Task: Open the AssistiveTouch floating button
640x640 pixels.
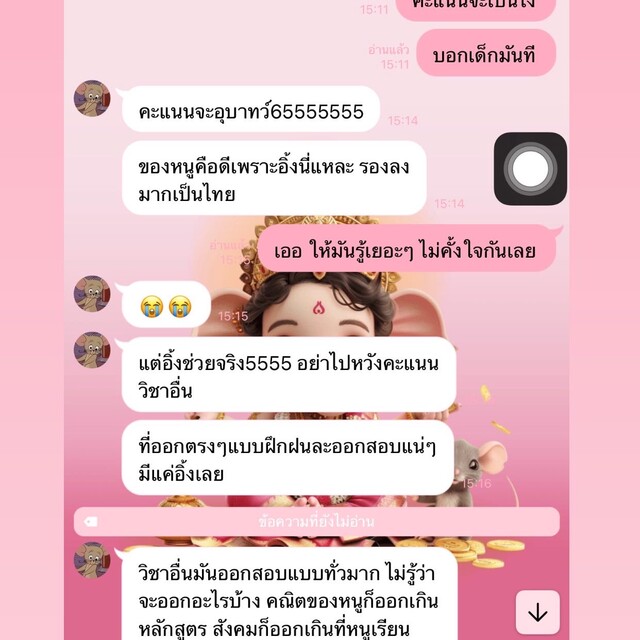Action: pos(530,169)
